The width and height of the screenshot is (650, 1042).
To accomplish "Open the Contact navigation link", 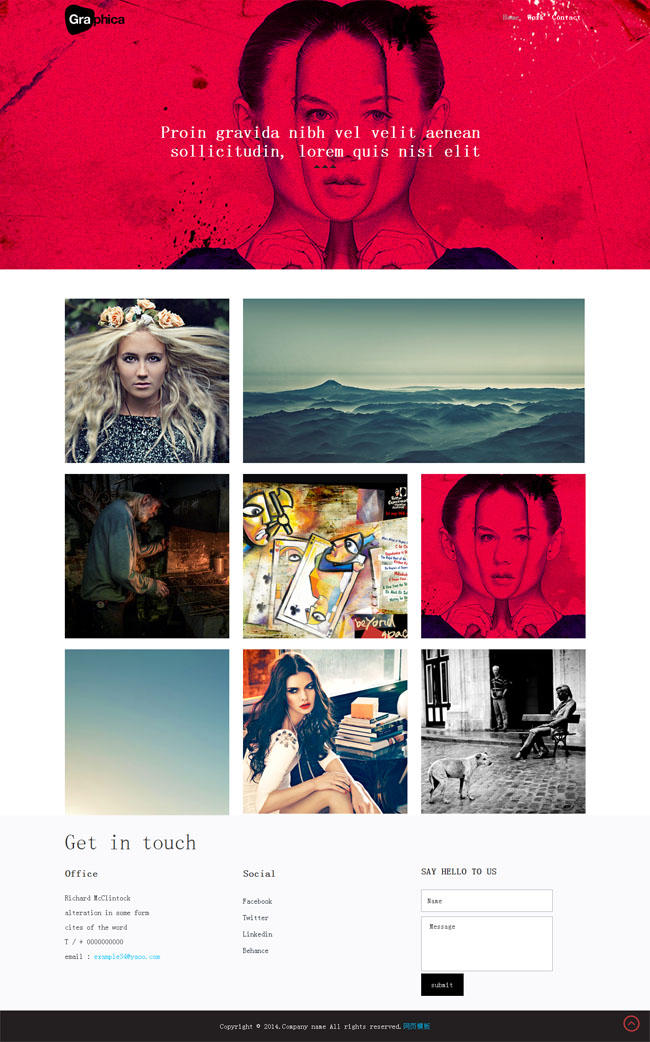I will (566, 17).
